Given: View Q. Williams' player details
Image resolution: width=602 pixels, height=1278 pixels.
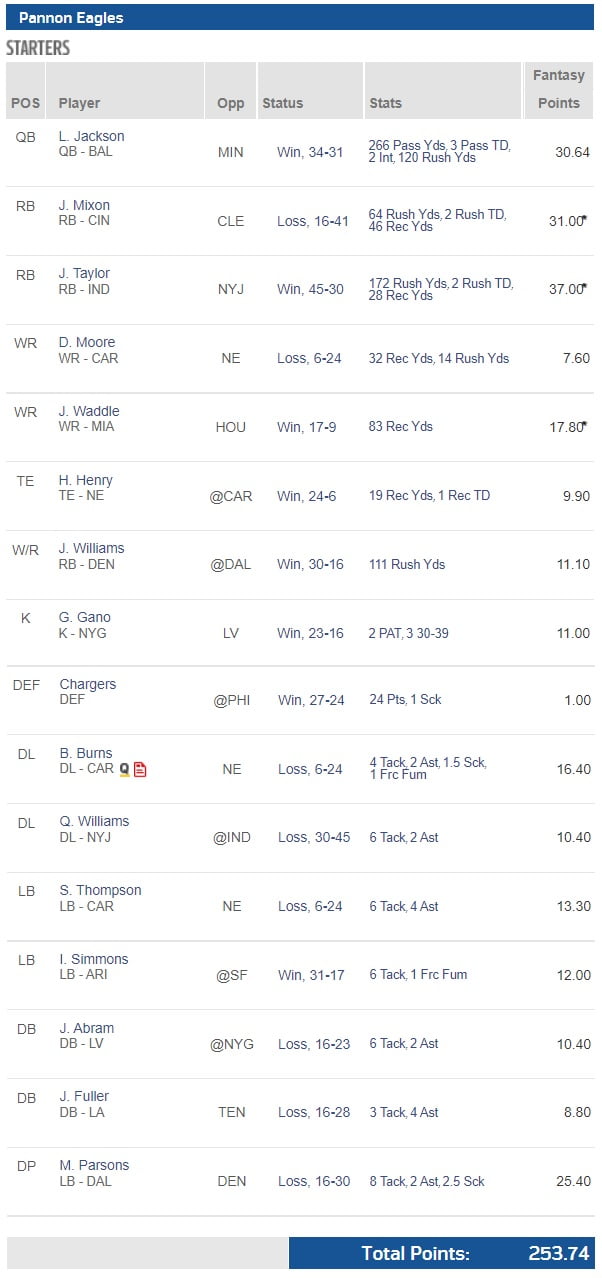Looking at the screenshot, I should pos(94,821).
